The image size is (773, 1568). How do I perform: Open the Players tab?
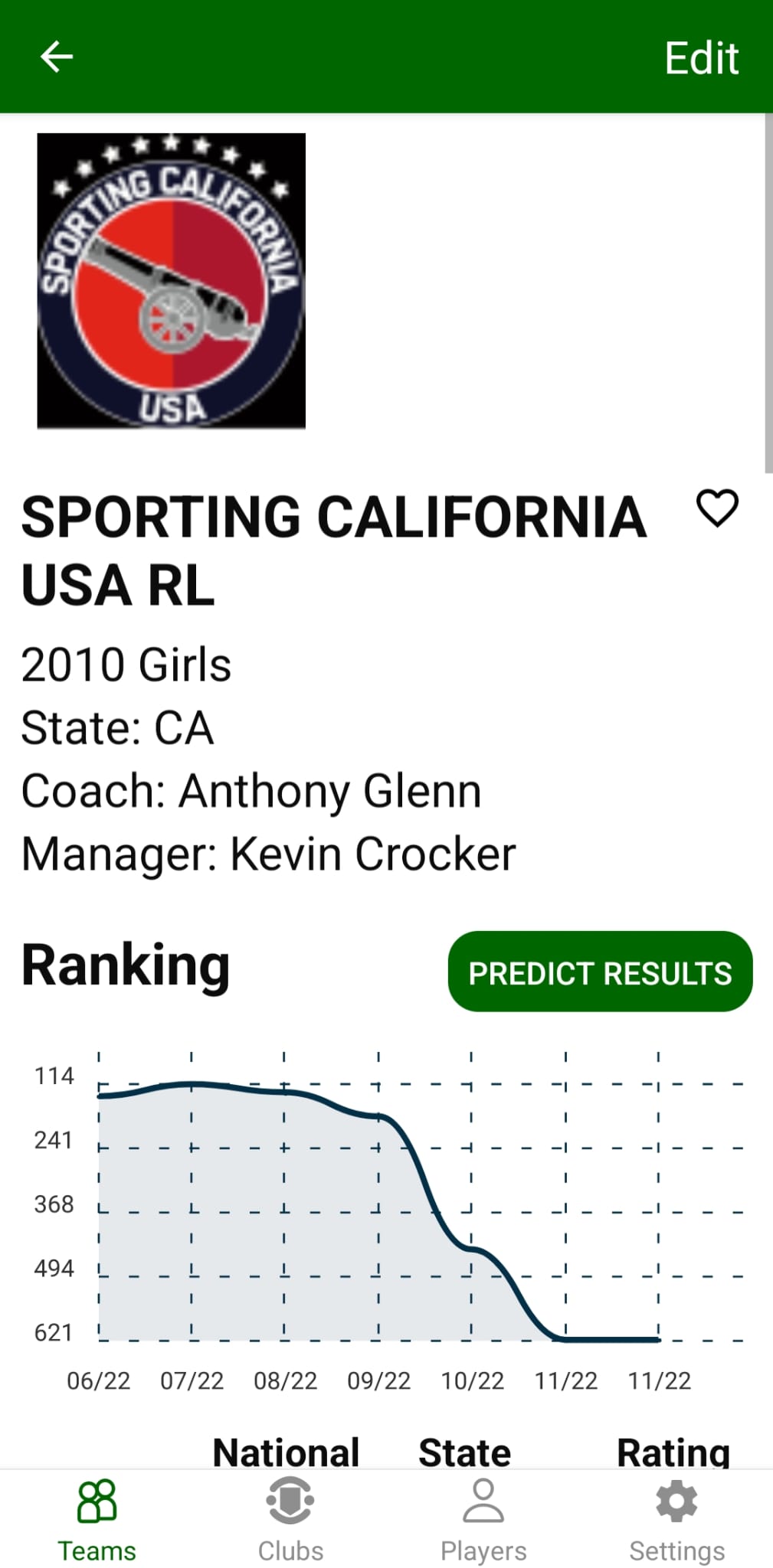click(x=483, y=1520)
